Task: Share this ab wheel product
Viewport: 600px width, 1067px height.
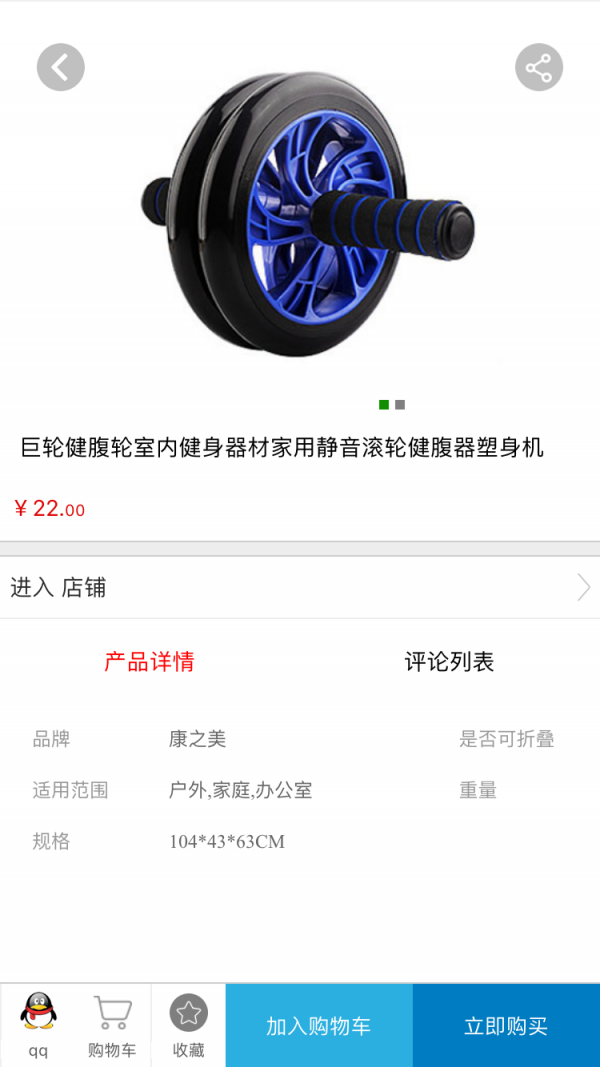Action: (x=539, y=68)
